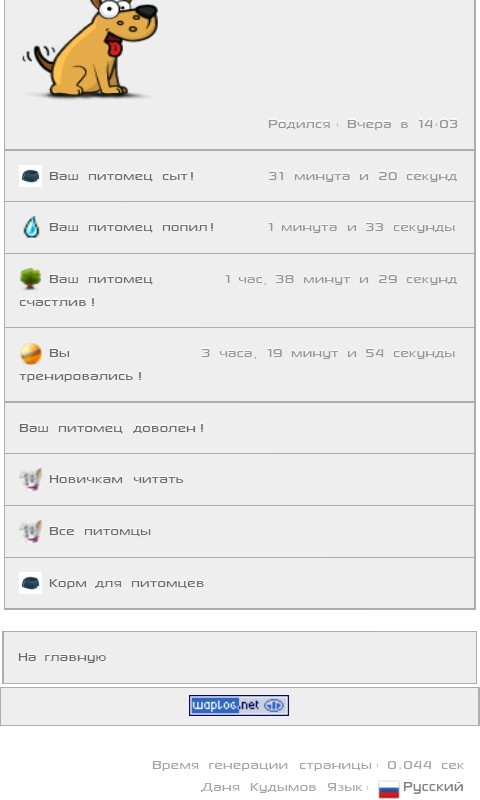
Task: Open the 'Все питомцы' list
Action: tap(239, 531)
